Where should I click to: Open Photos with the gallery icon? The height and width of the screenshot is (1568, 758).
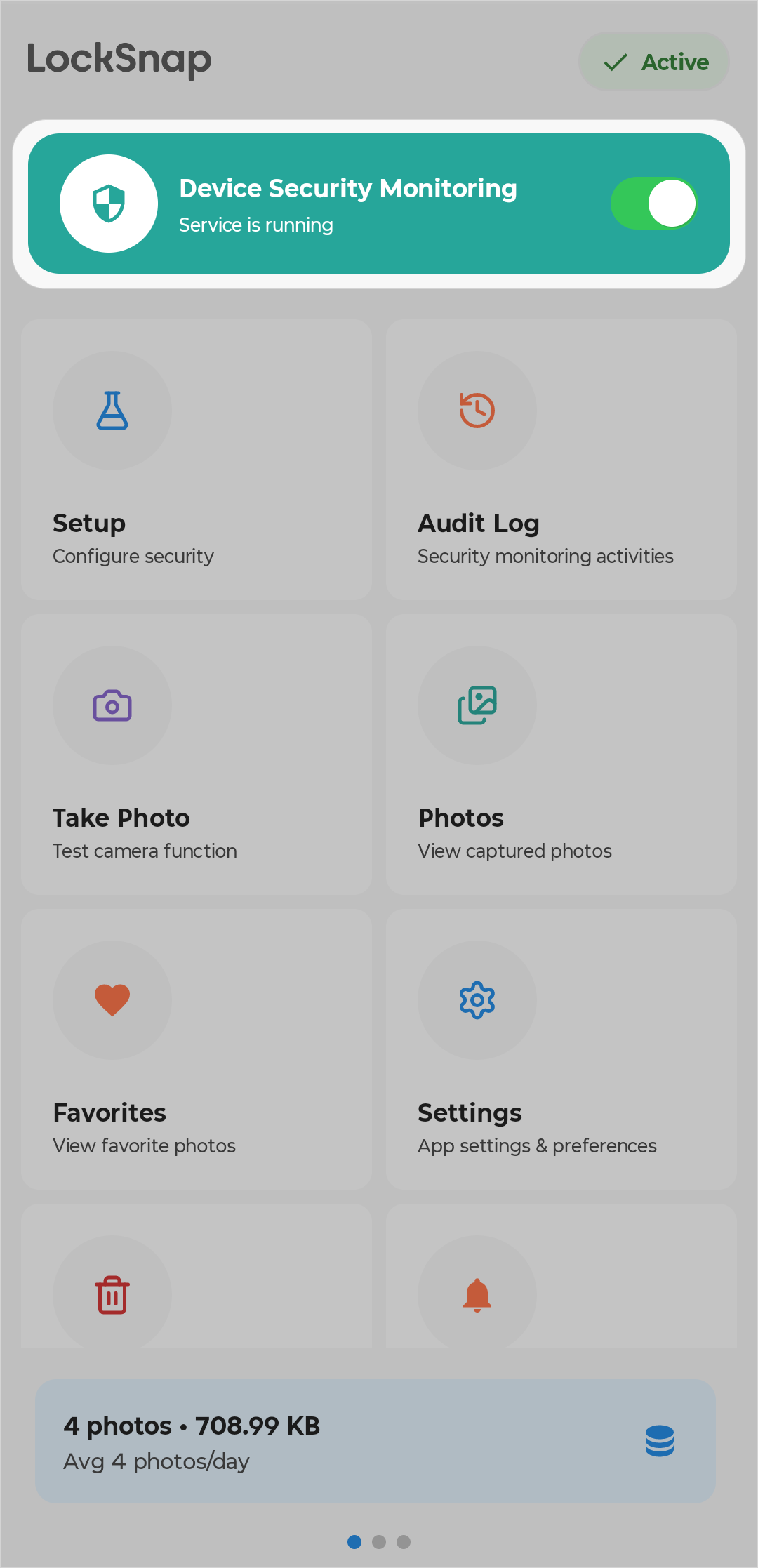(x=477, y=705)
